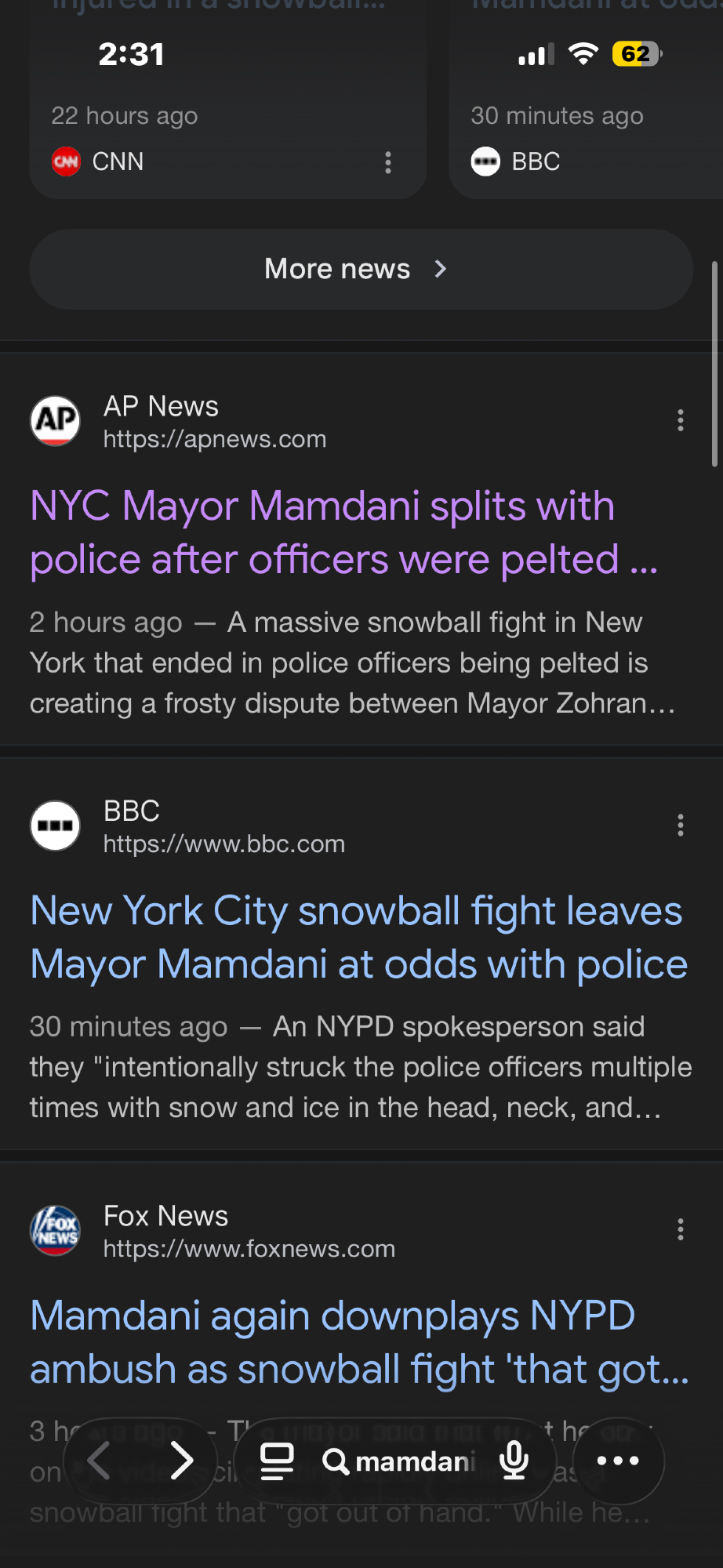Open the browser three-dot menu
723x1568 pixels.
pos(618,1461)
